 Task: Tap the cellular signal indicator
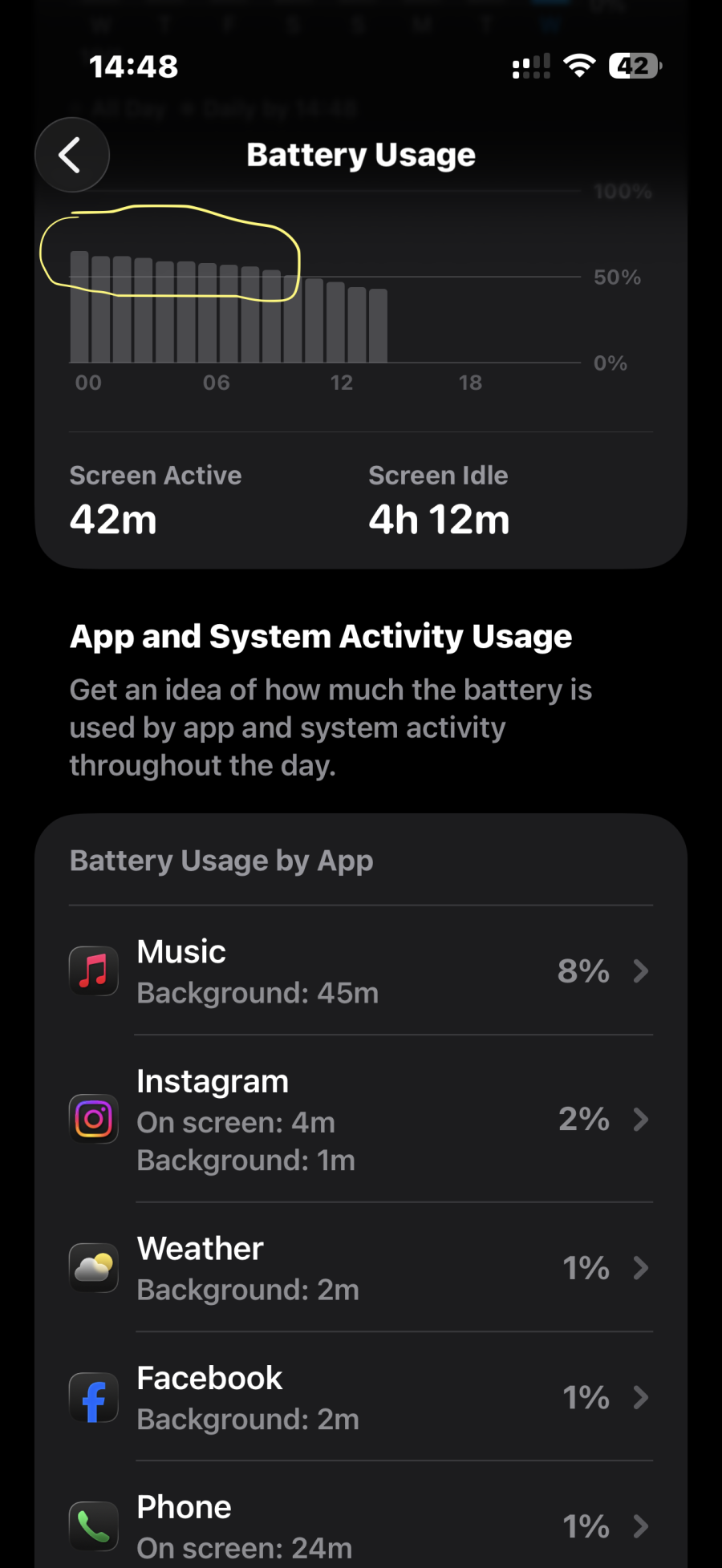click(529, 65)
